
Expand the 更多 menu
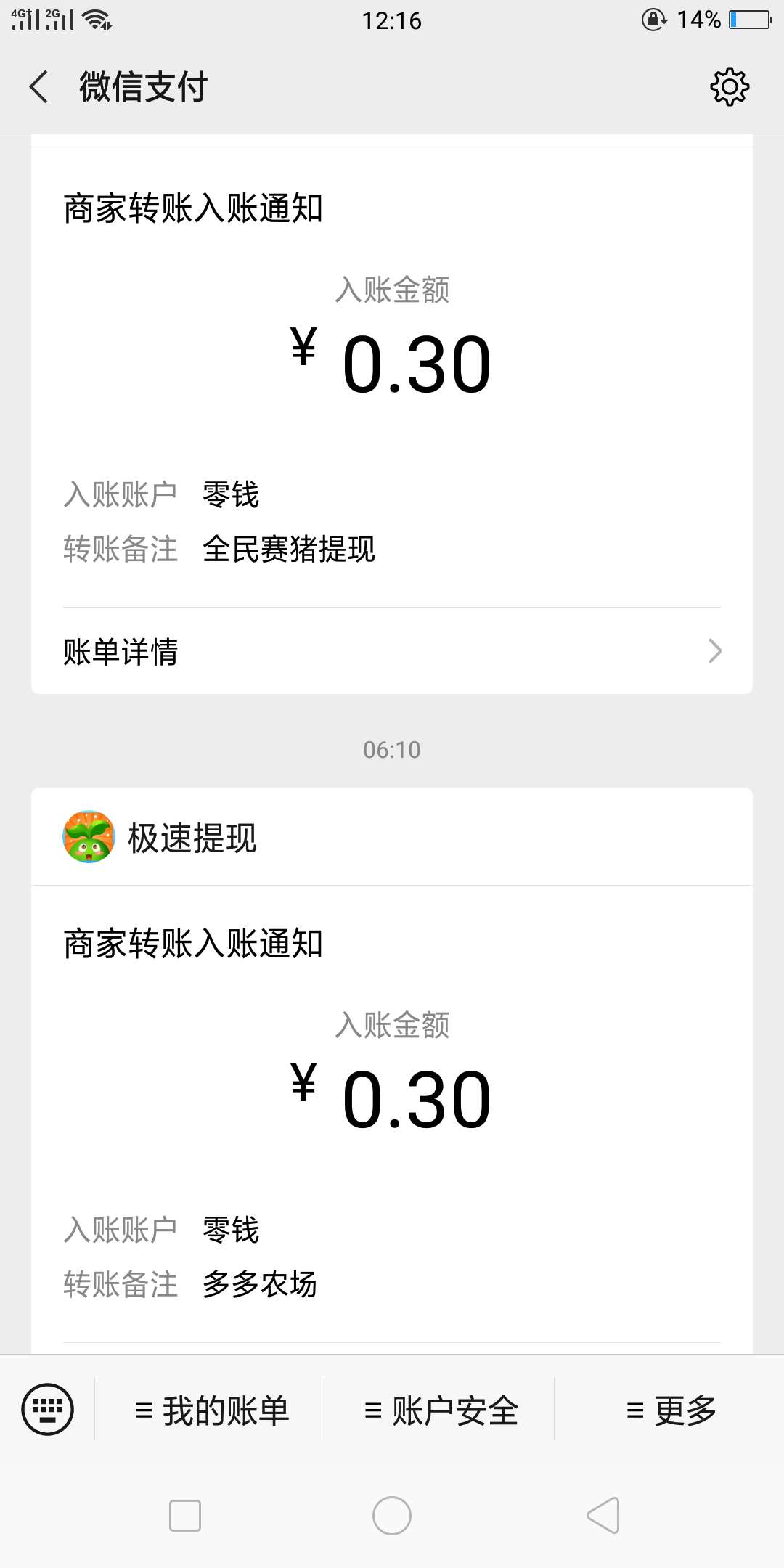pyautogui.click(x=670, y=1410)
